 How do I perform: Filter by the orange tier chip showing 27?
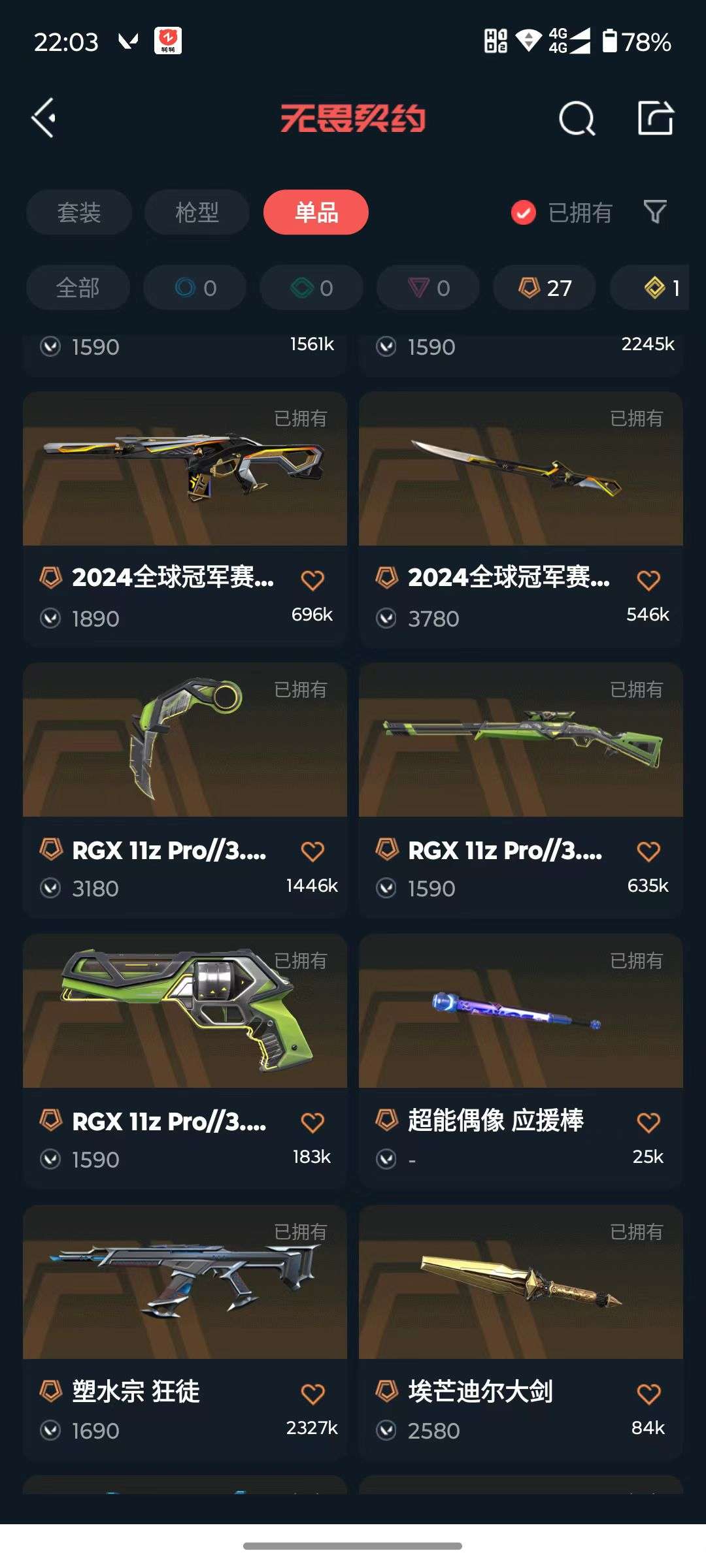(545, 287)
